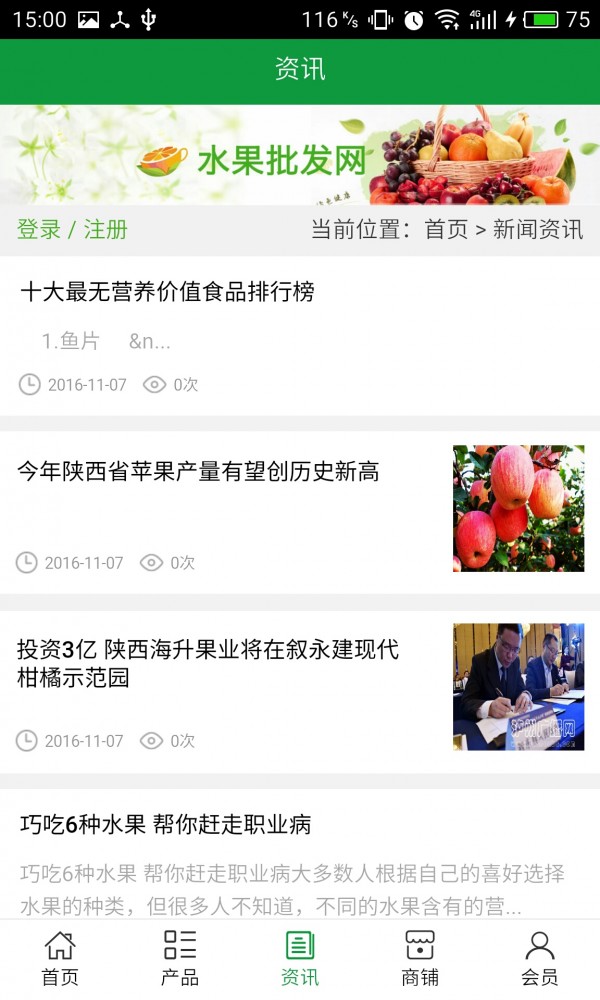Open the 陕西海升果业 柑橘示范园 article
The width and height of the screenshot is (600, 1000).
[x=208, y=663]
